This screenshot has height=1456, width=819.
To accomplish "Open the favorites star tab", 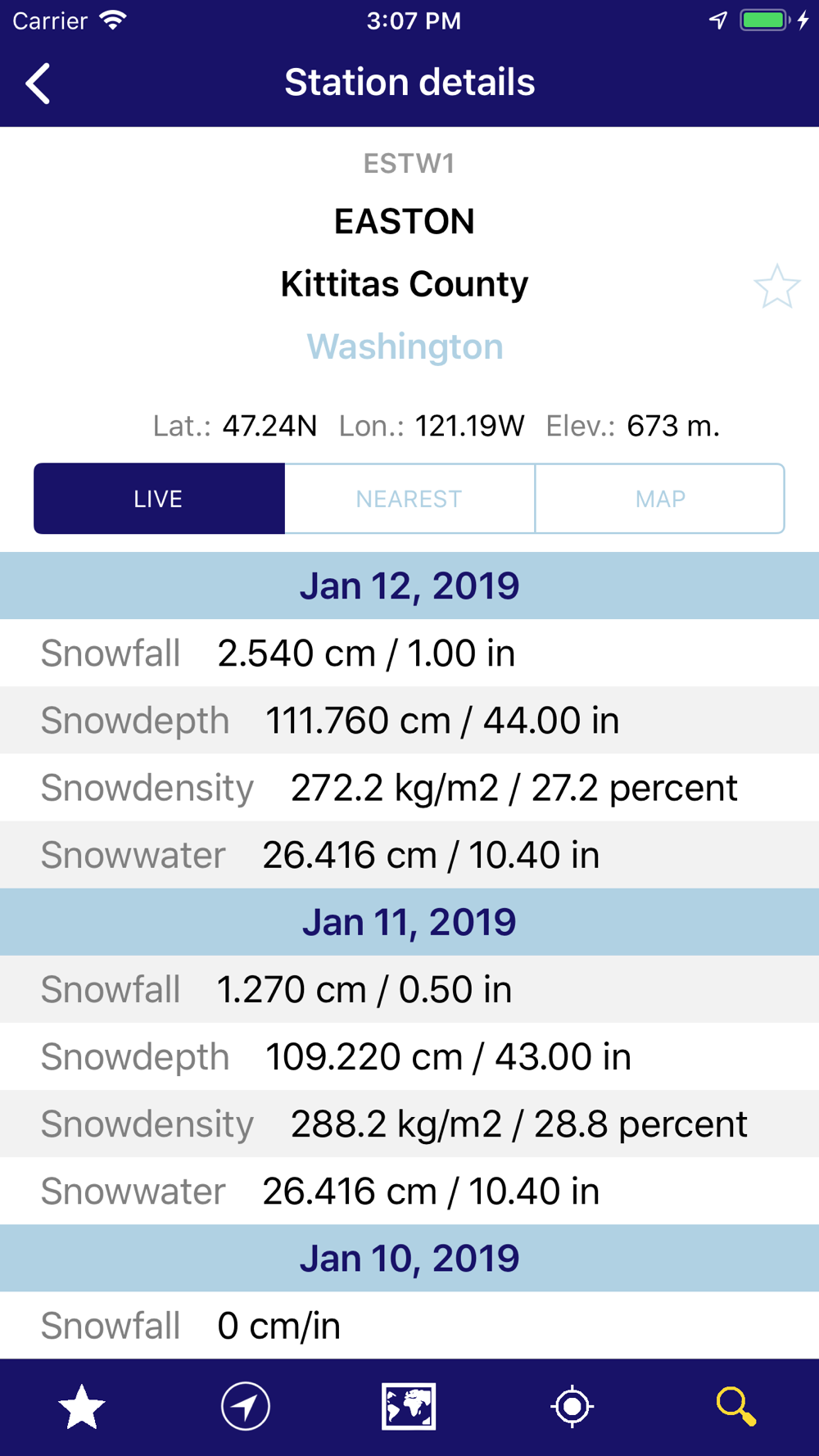I will pos(82,1407).
